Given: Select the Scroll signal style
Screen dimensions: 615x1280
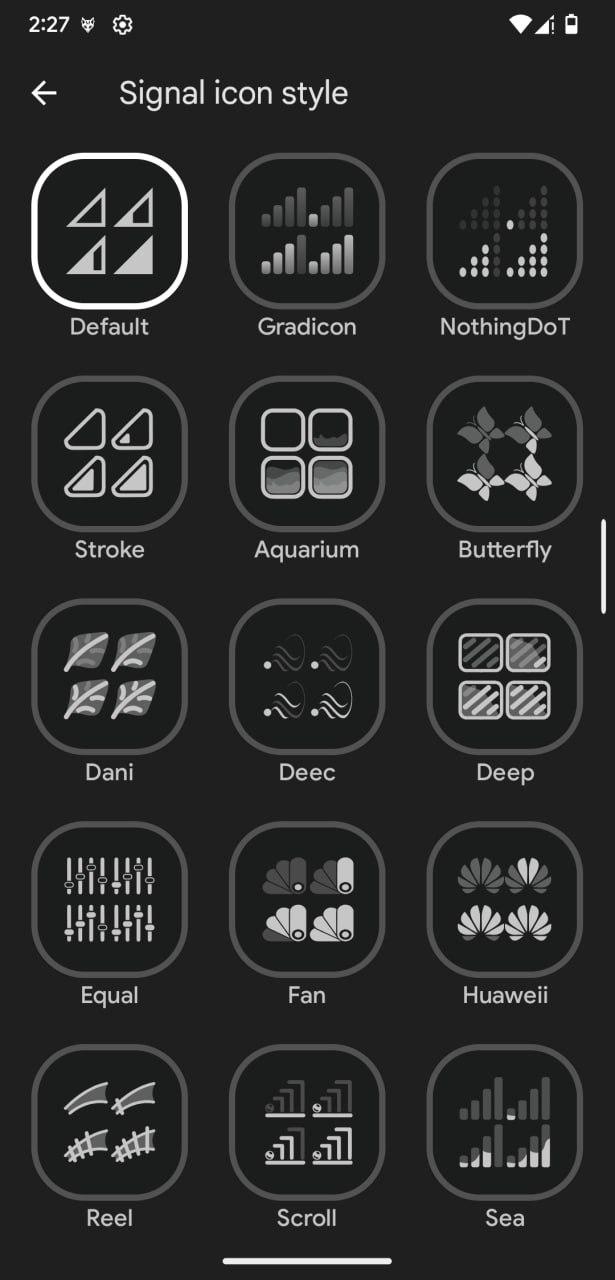Looking at the screenshot, I should (307, 1123).
